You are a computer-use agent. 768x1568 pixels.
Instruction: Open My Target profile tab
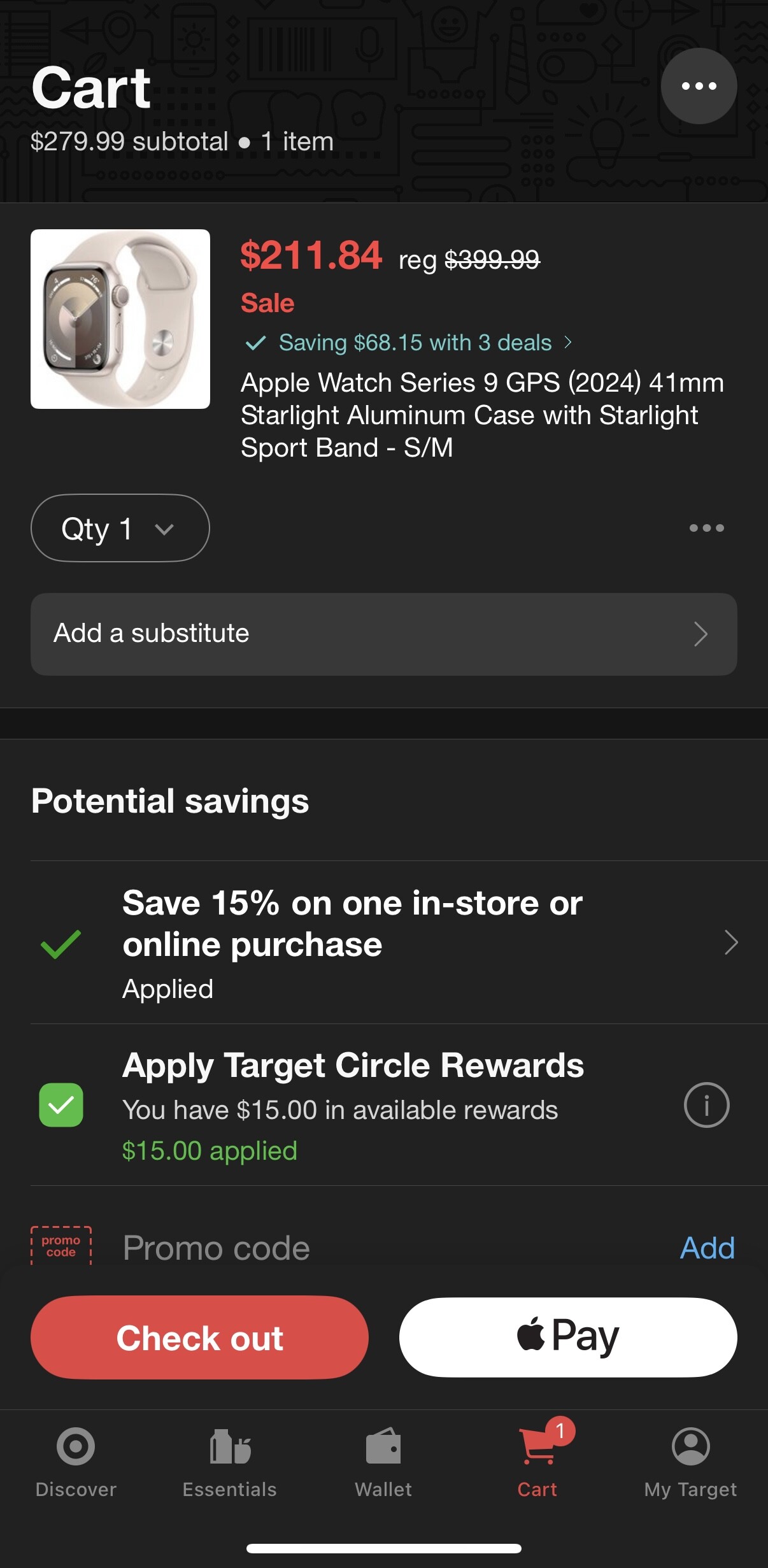(691, 1462)
